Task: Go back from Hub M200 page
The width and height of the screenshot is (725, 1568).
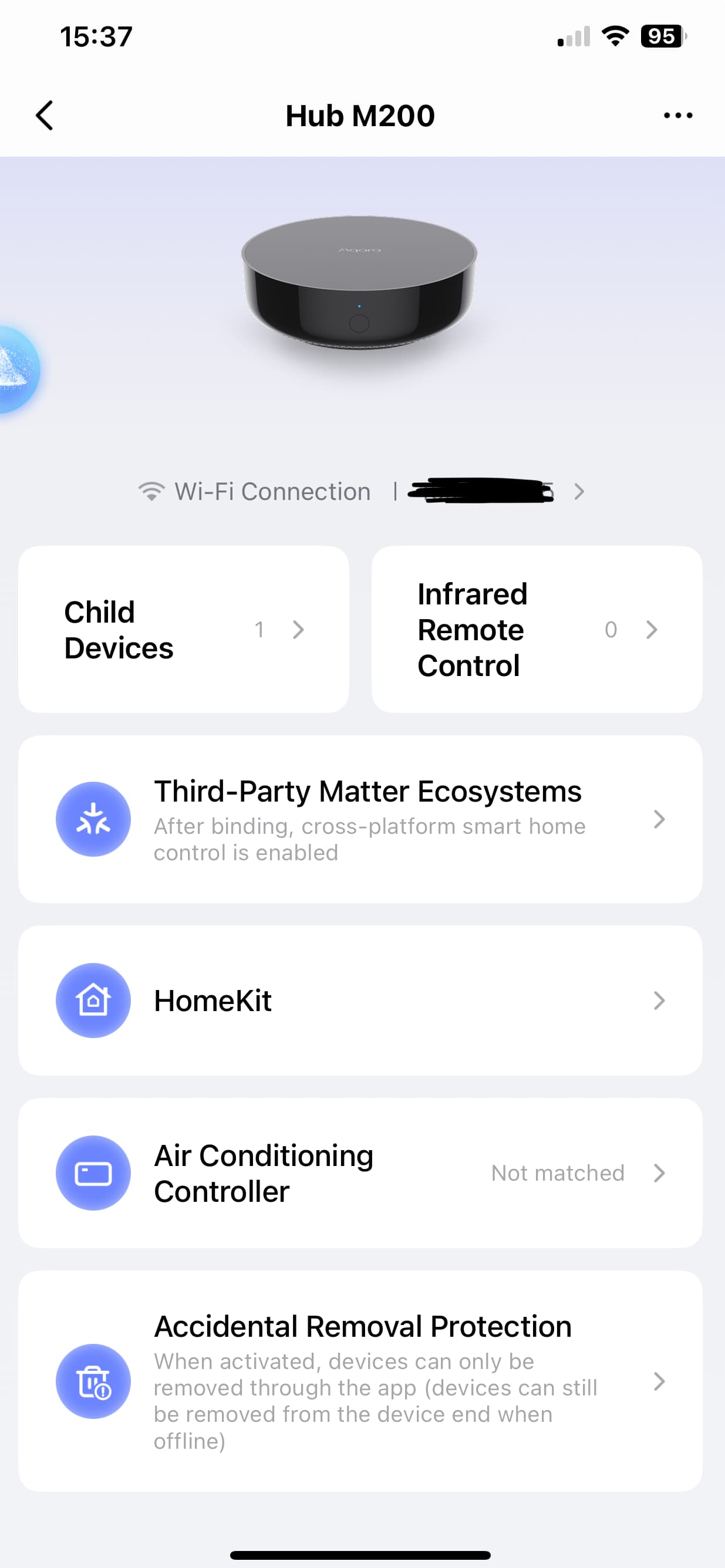Action: [45, 116]
